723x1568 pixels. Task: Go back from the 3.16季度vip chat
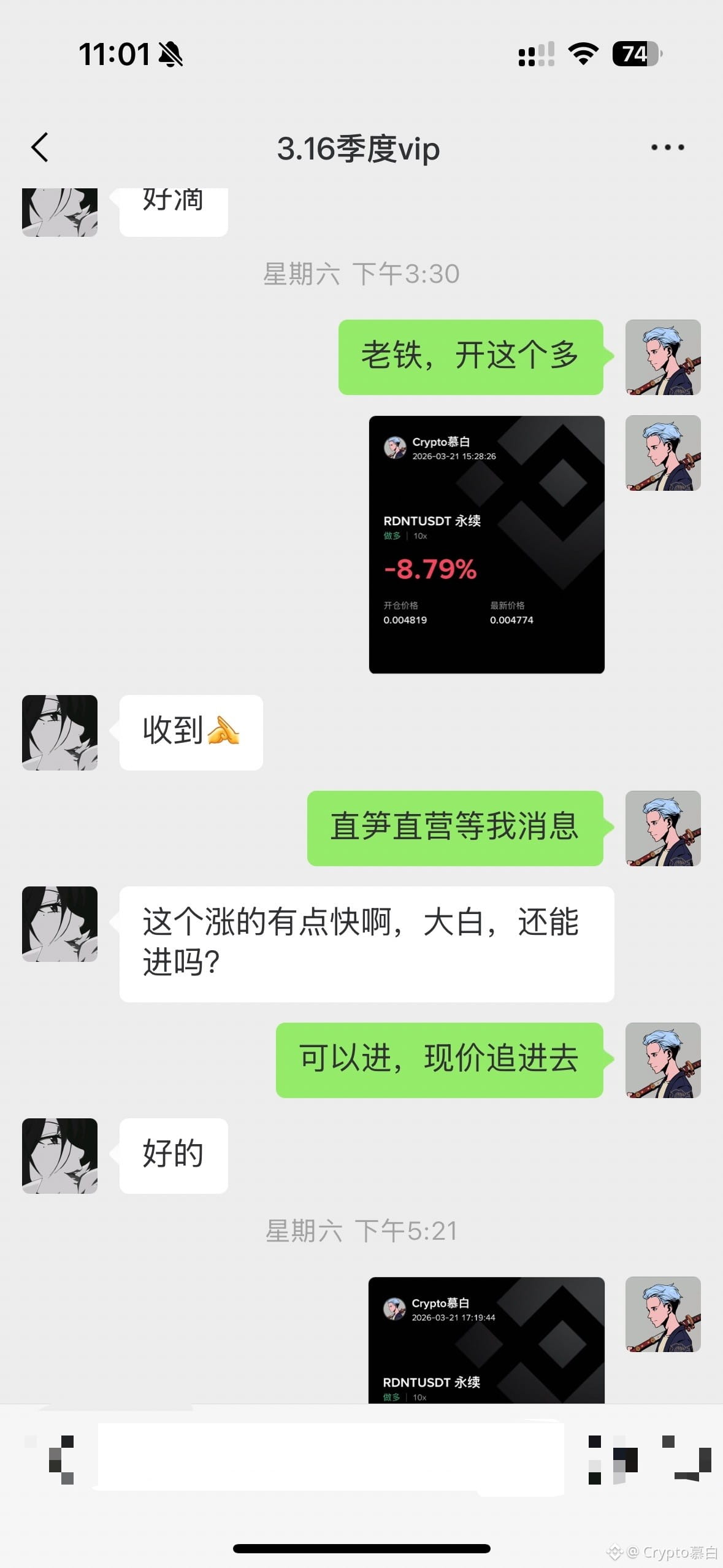[40, 148]
